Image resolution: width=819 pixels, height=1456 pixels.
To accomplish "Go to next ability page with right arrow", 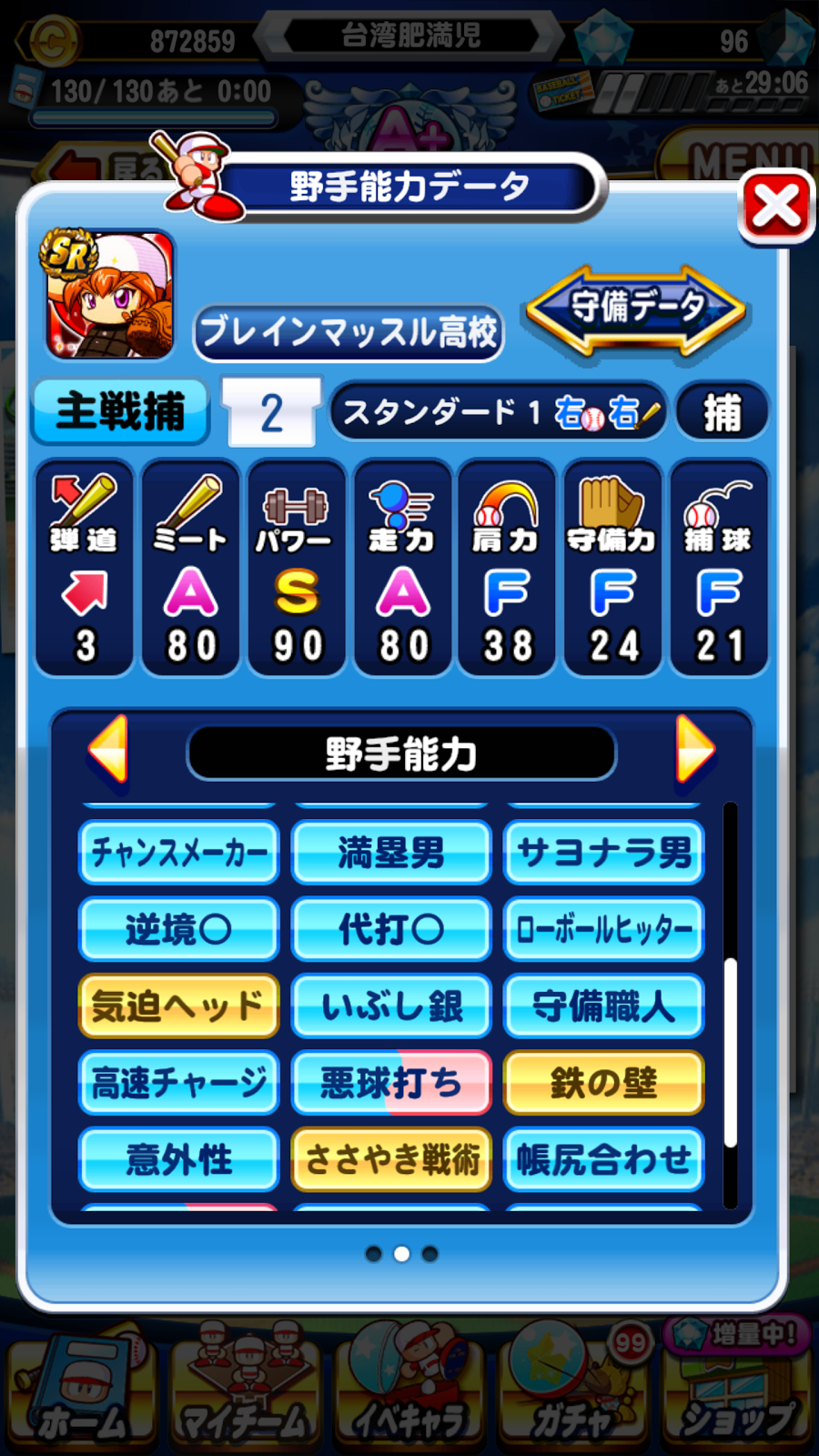I will point(695,749).
